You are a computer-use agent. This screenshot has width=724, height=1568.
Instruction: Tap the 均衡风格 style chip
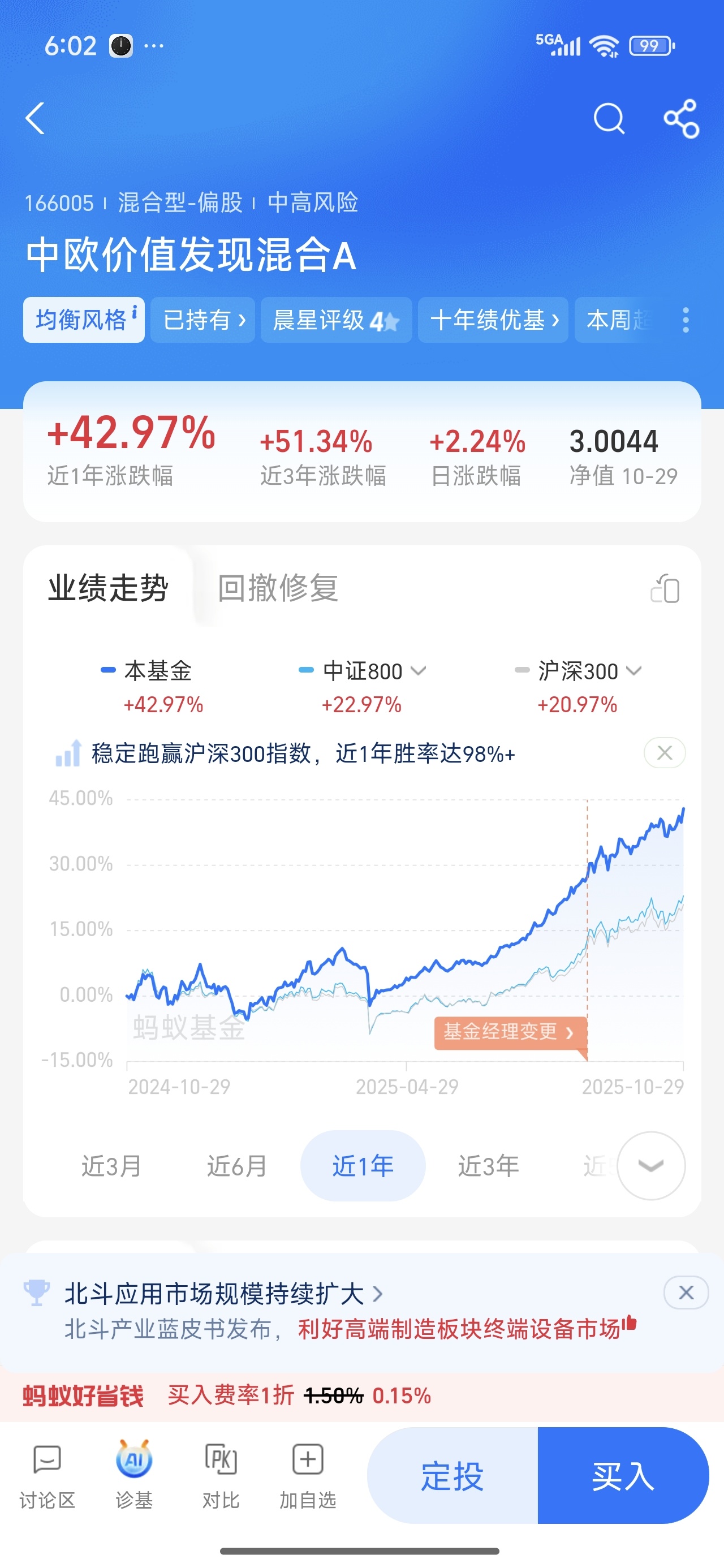point(83,320)
